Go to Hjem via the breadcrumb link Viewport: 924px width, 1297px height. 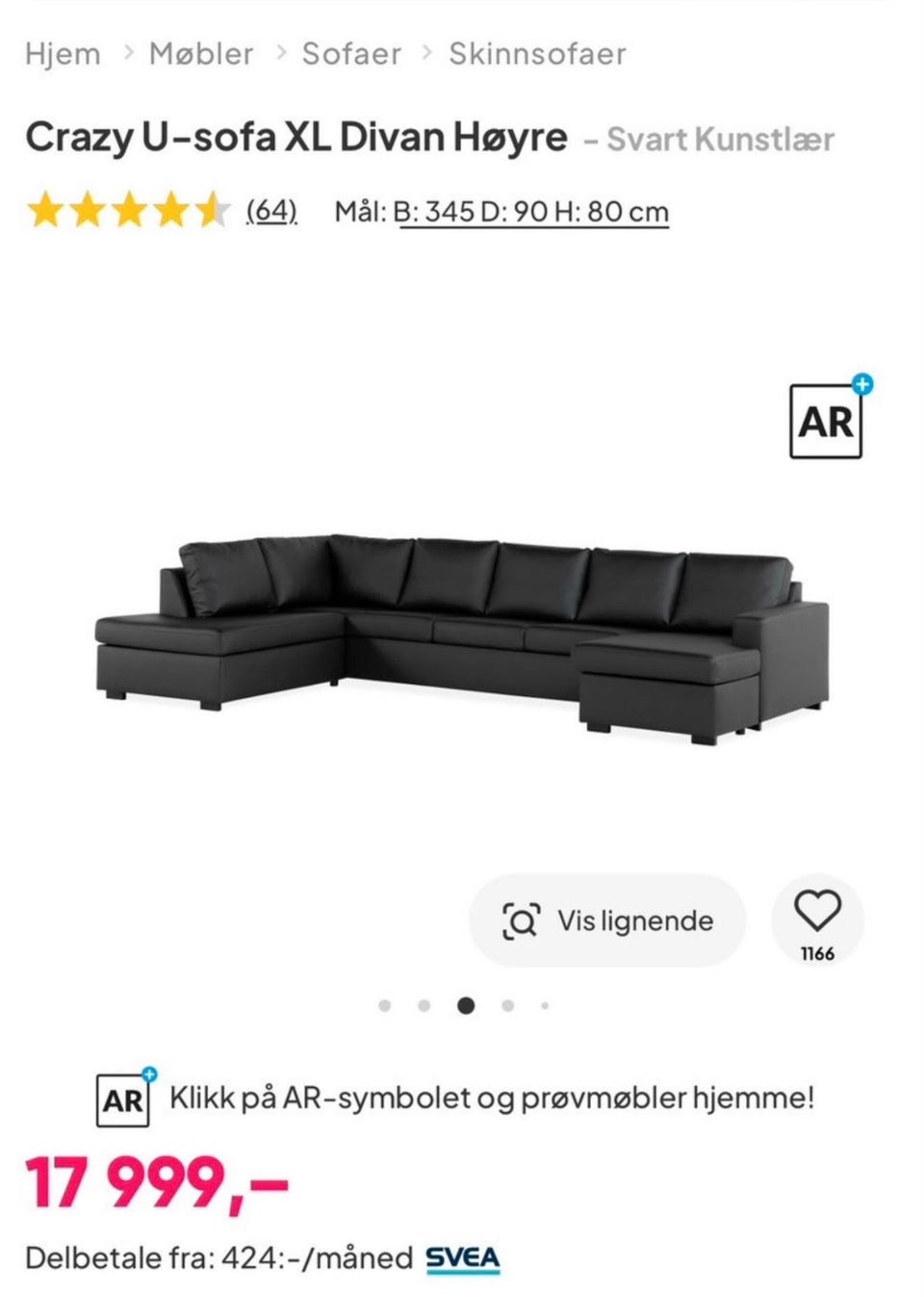coord(64,54)
